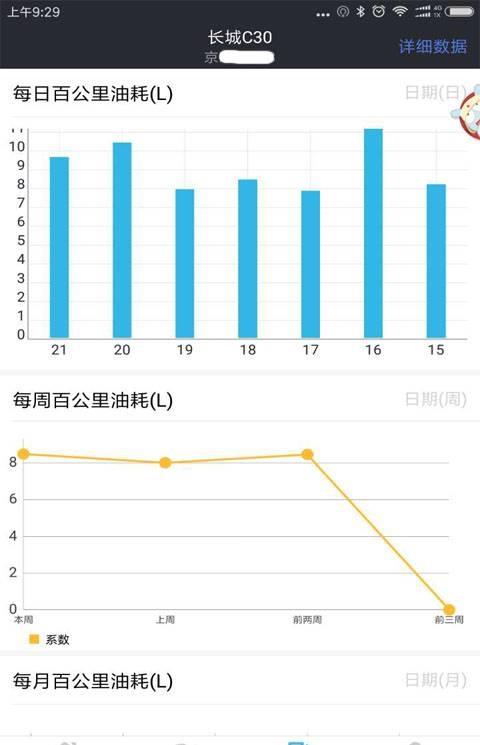Tap the floating mascot icon

(x=466, y=112)
